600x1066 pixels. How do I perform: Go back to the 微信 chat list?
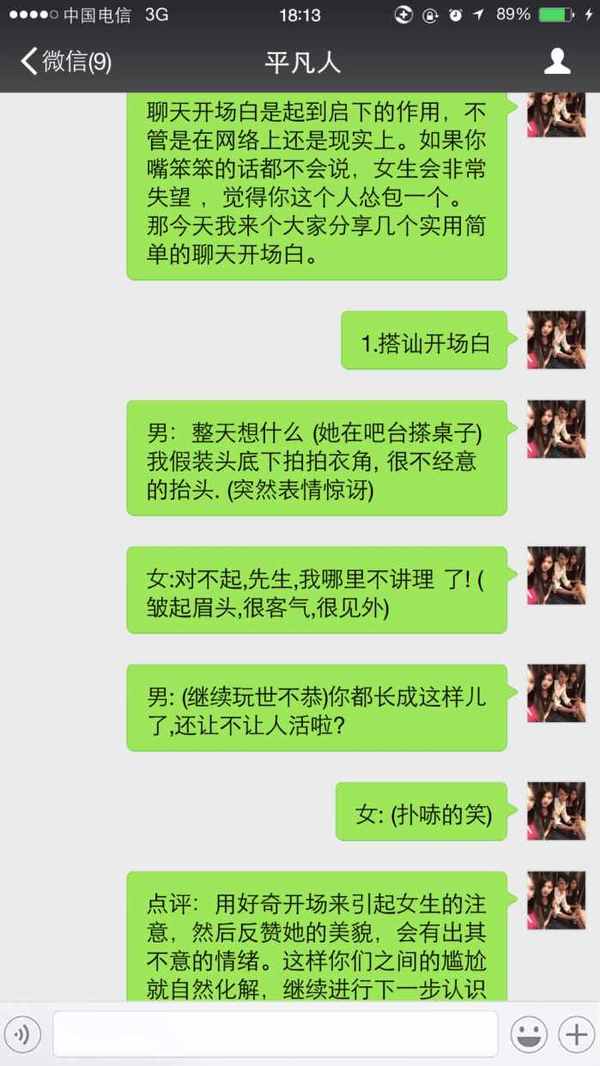(x=66, y=62)
